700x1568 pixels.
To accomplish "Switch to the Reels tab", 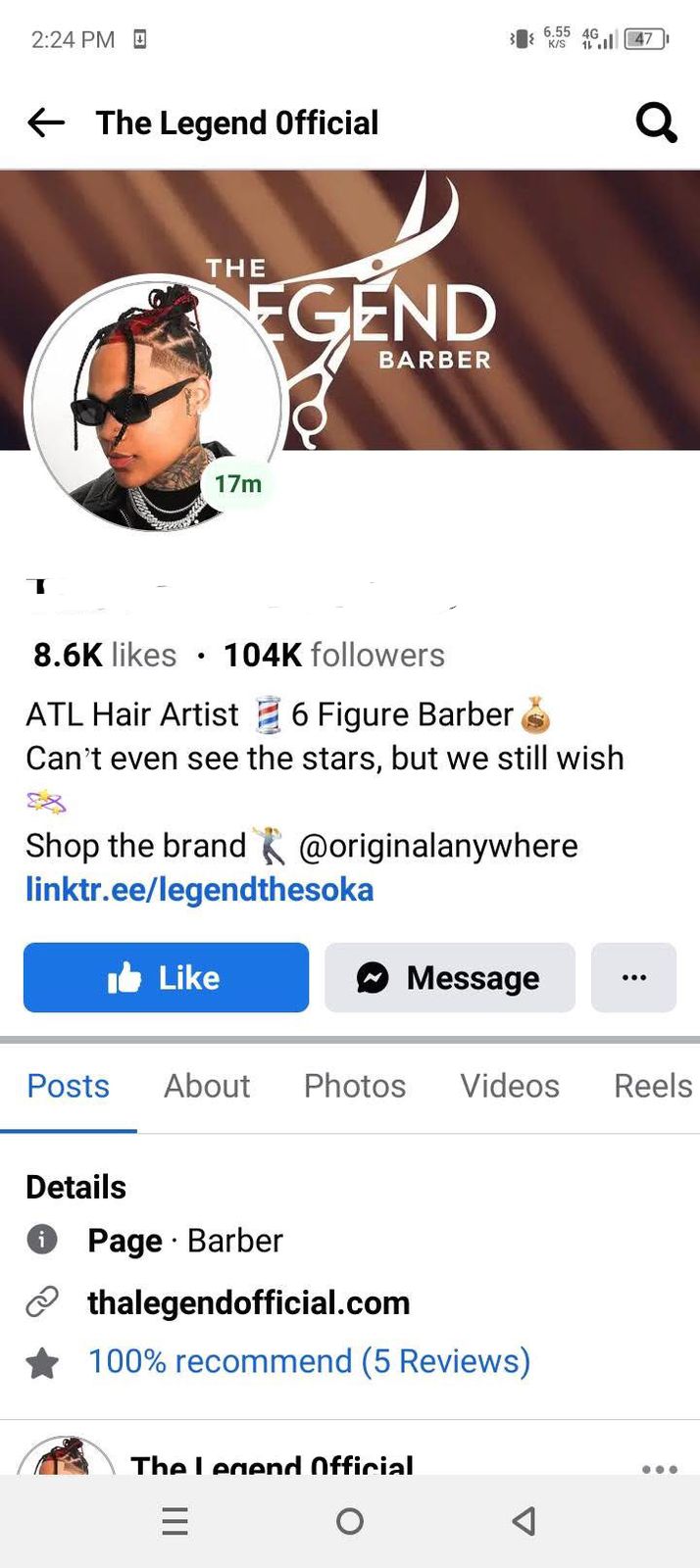I will (653, 1086).
